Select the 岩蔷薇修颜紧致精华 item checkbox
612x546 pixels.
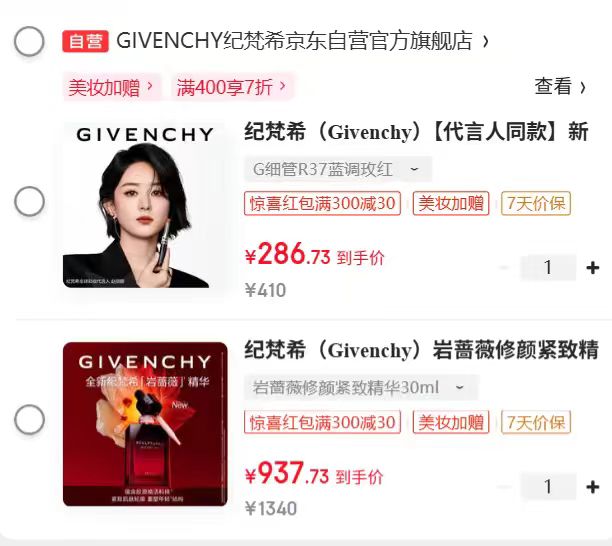29,419
